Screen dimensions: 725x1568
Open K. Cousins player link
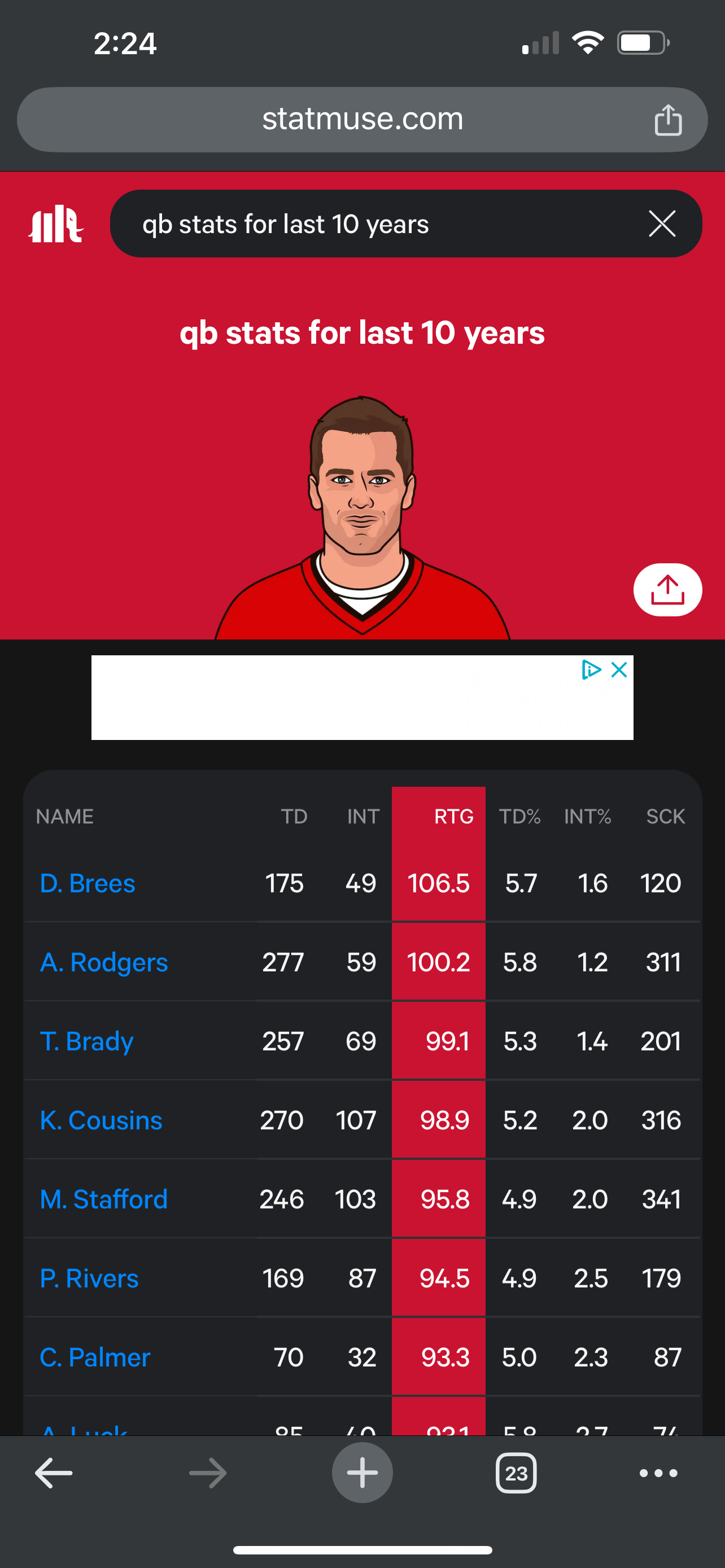click(x=101, y=1120)
